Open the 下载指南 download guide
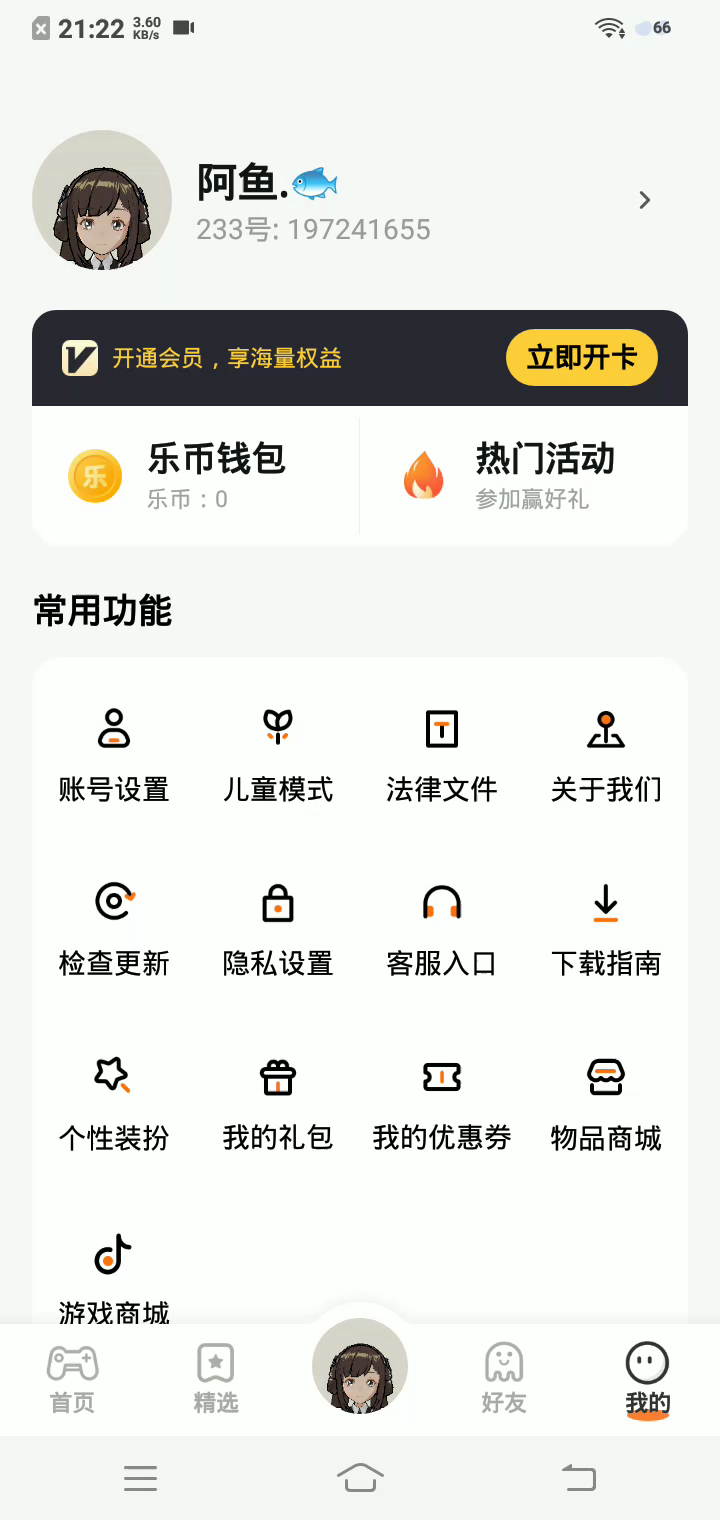Viewport: 720px width, 1520px height. point(606,928)
